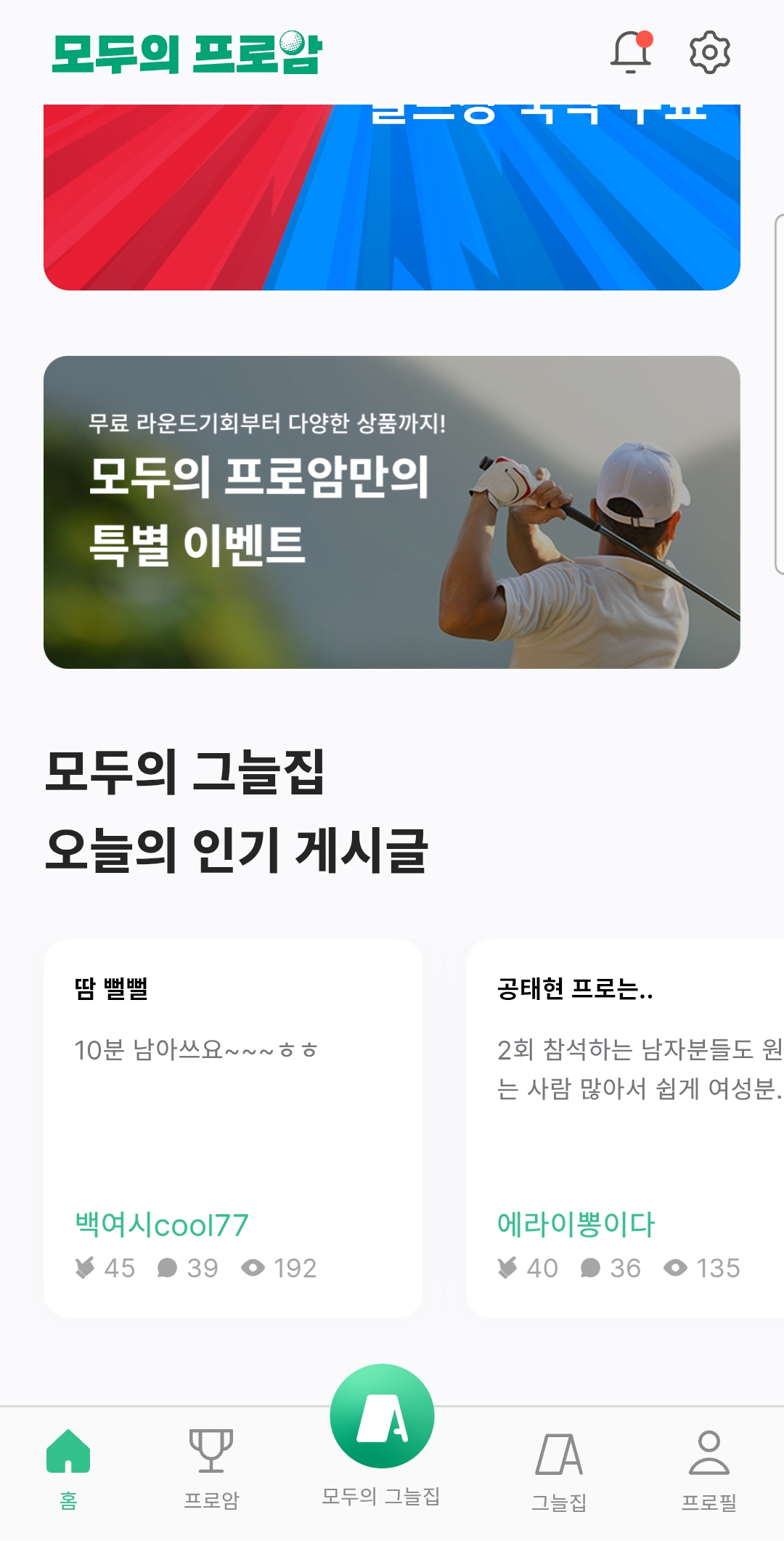
Task: Open the red and blue banner
Action: [x=392, y=198]
